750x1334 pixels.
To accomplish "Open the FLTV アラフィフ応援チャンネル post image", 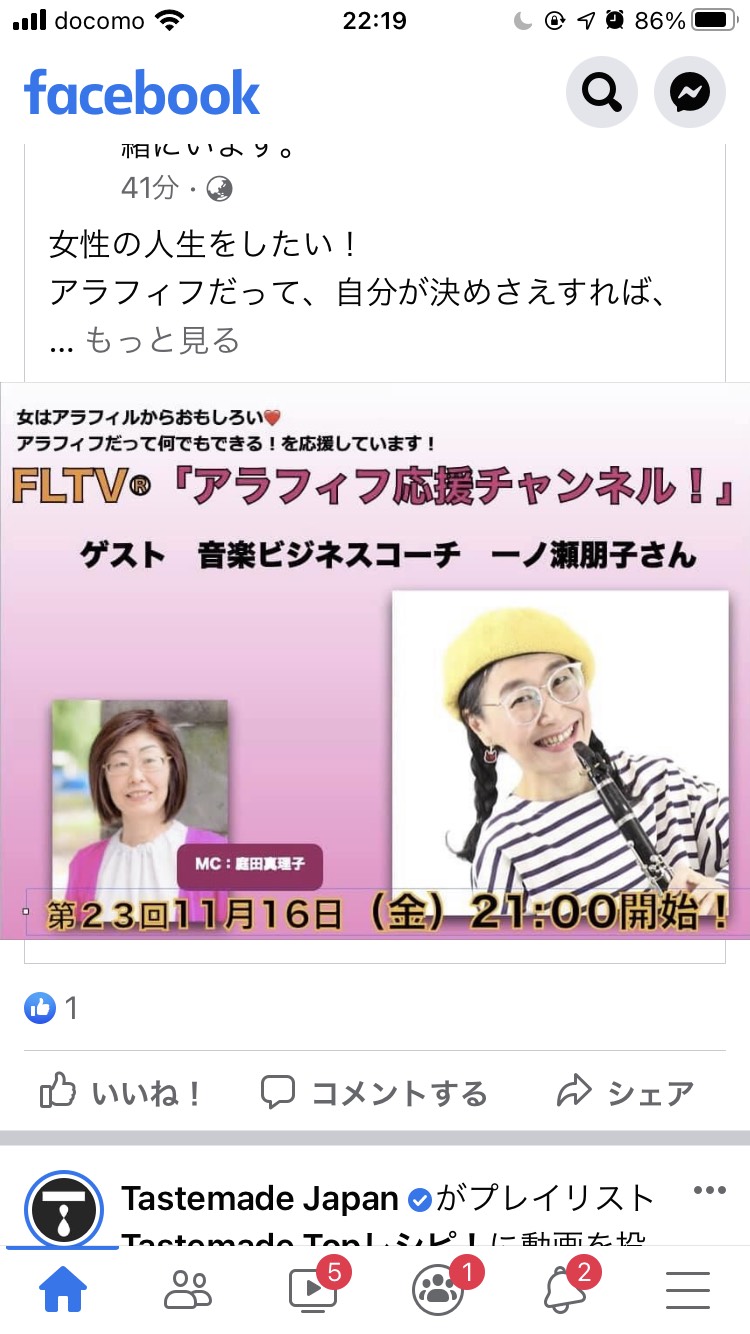I will tap(375, 660).
